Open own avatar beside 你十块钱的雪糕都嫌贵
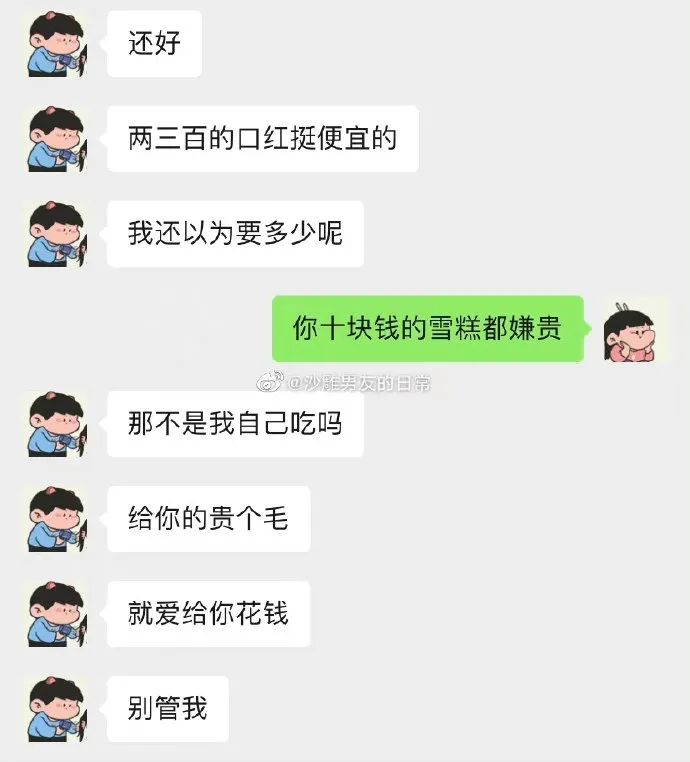Screen dimensions: 690x762 tap(634, 329)
